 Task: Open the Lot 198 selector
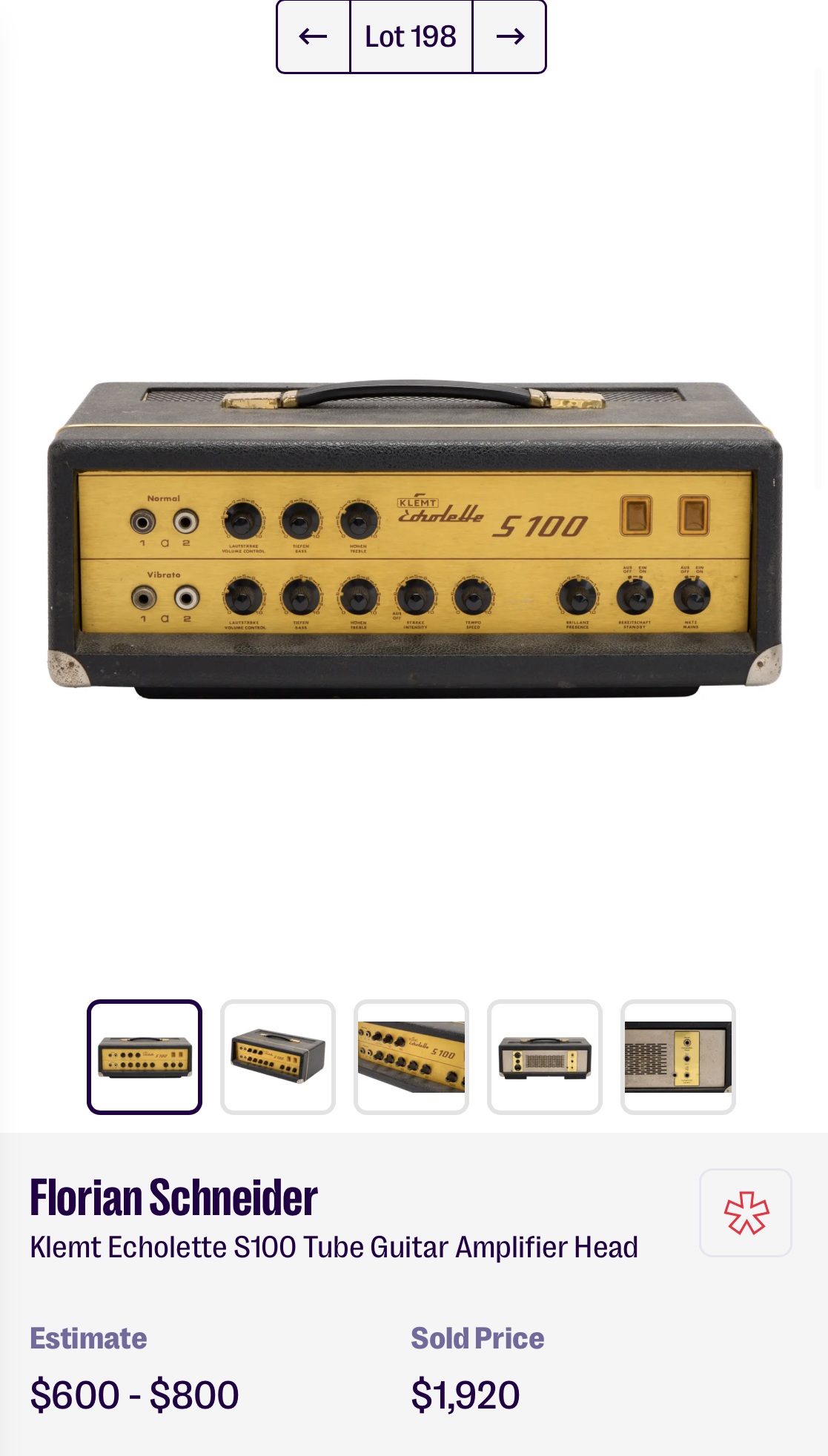(411, 36)
